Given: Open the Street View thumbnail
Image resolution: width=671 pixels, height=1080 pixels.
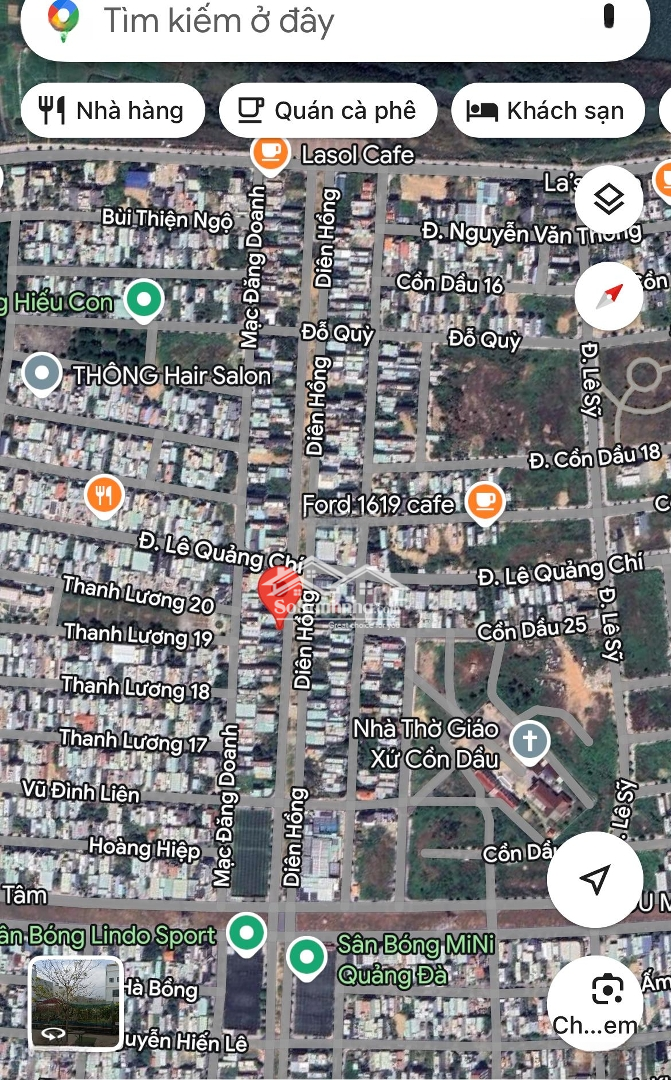Looking at the screenshot, I should 76,1002.
